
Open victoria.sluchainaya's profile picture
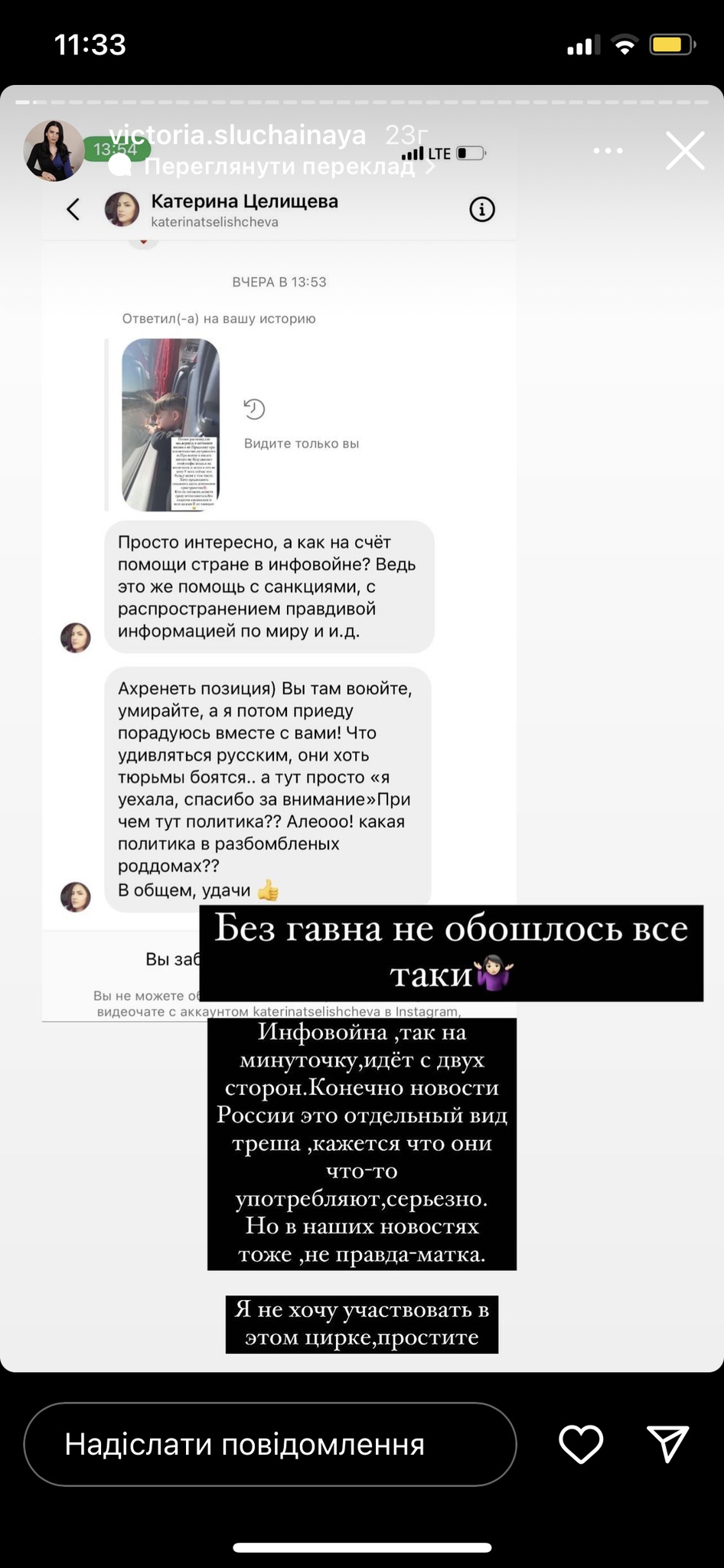click(54, 150)
